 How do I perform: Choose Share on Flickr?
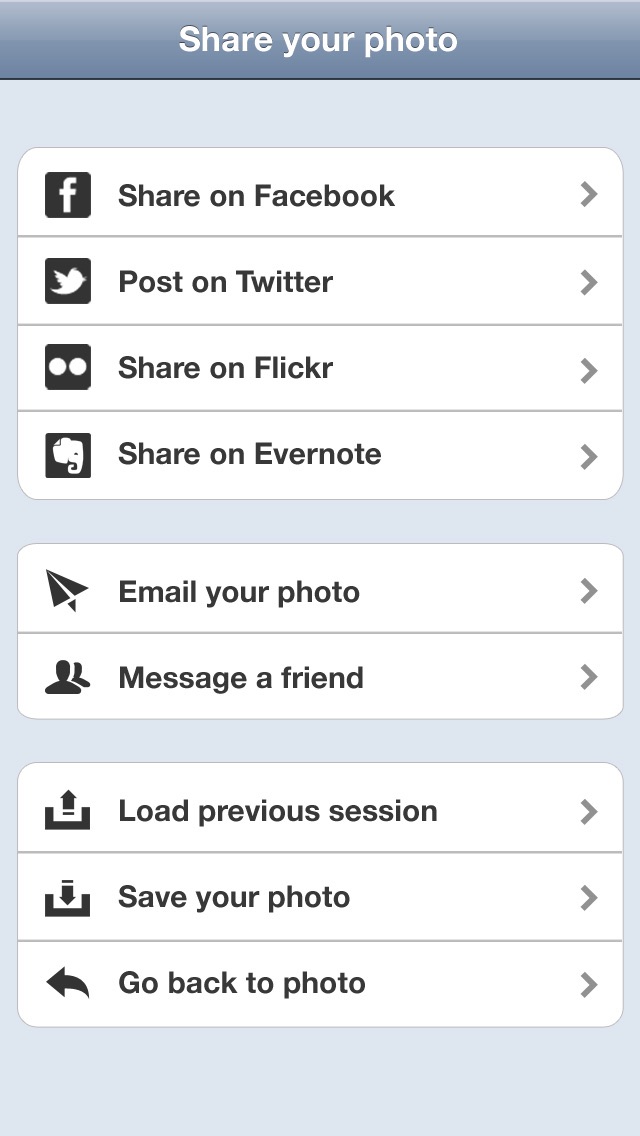pyautogui.click(x=320, y=368)
